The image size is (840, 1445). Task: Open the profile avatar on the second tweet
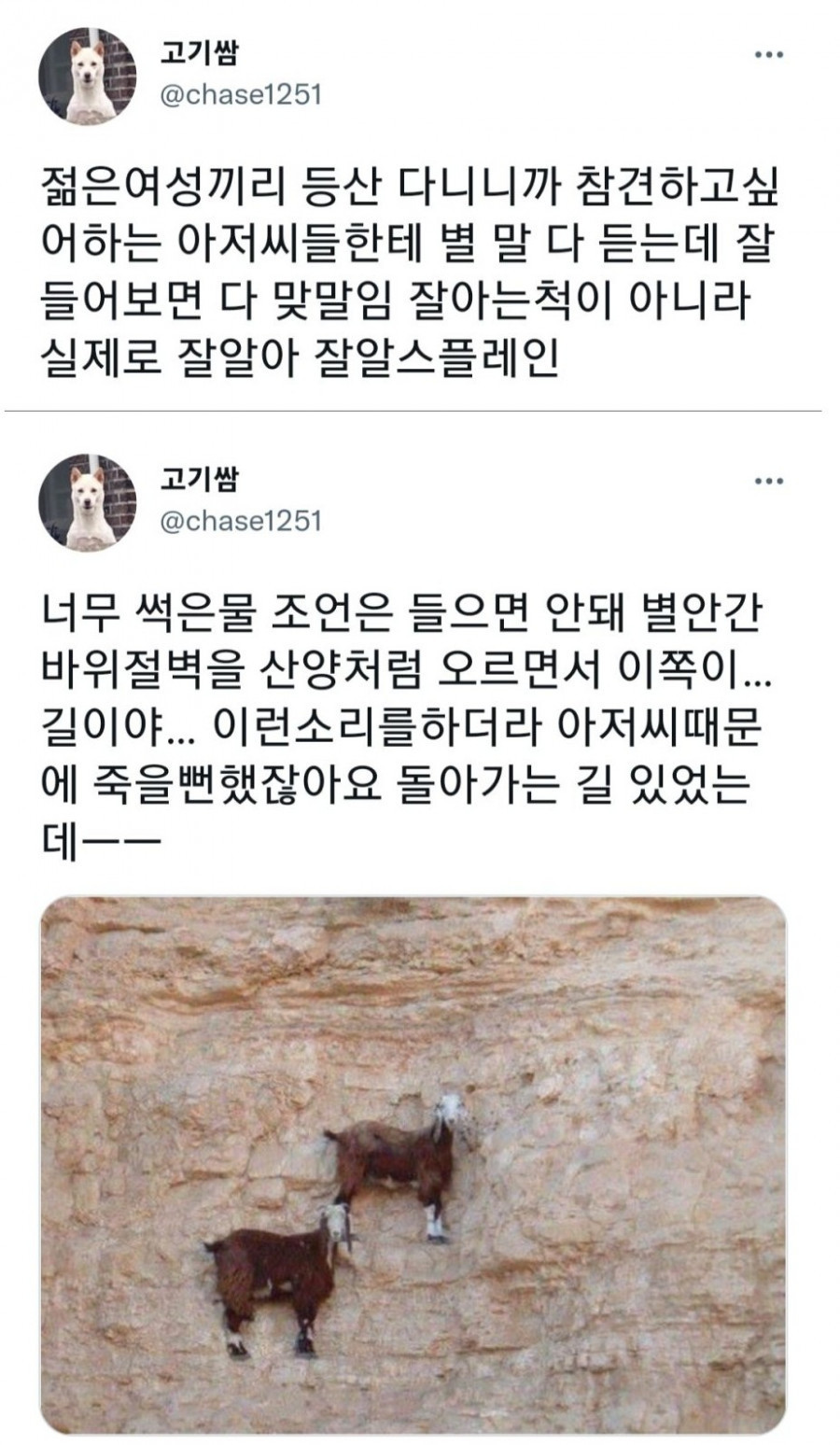tap(88, 502)
